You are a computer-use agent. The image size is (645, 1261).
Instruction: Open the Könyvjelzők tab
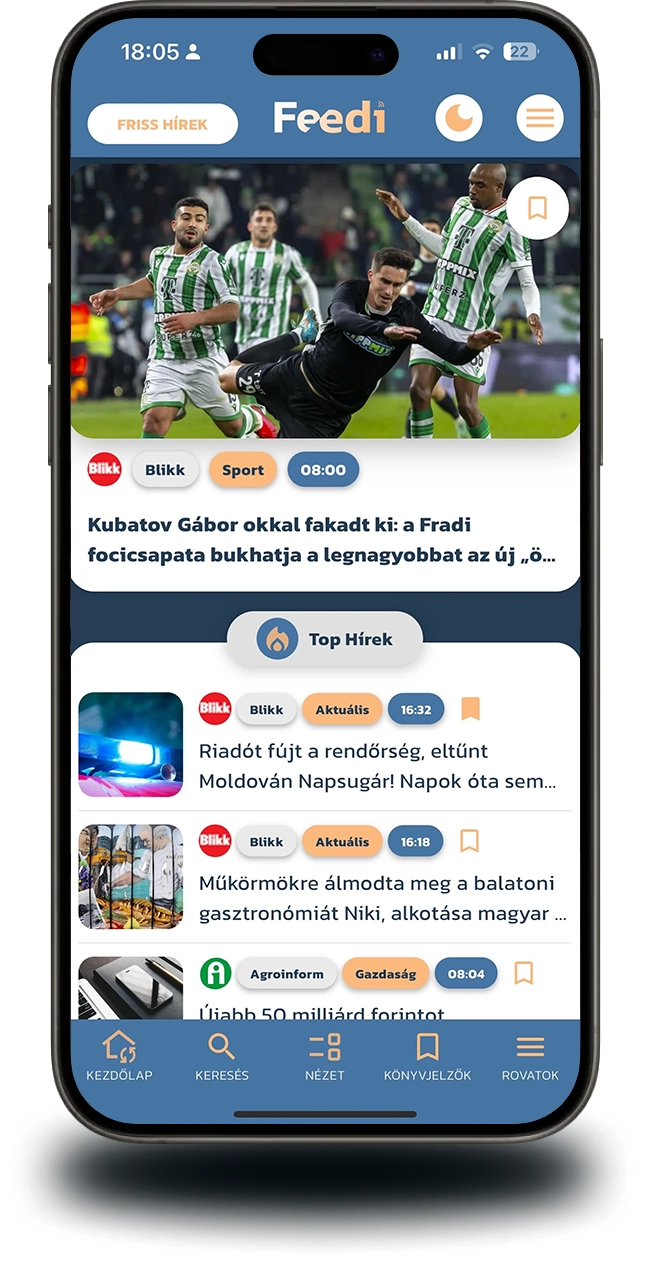(x=427, y=1057)
